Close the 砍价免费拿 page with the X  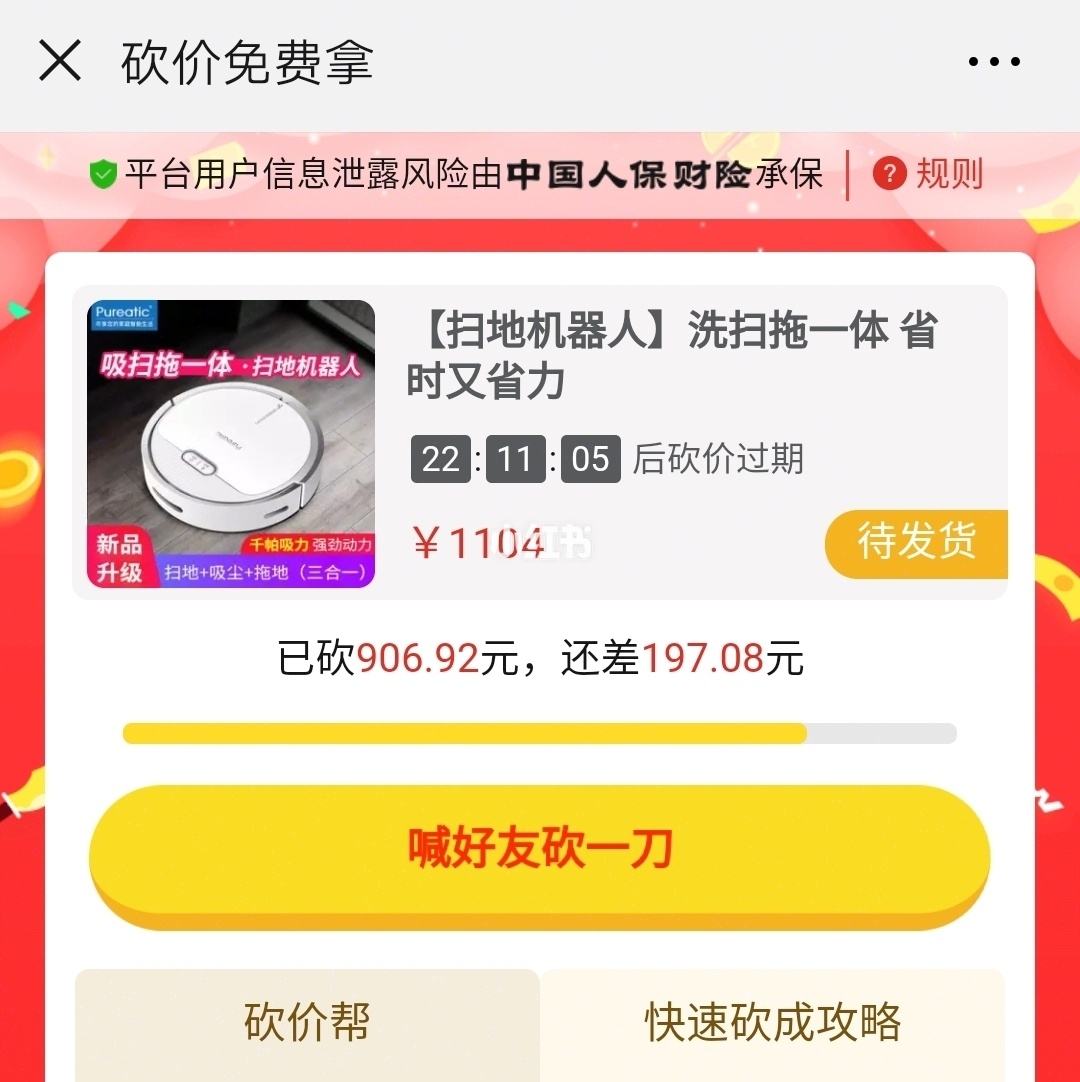(x=62, y=60)
